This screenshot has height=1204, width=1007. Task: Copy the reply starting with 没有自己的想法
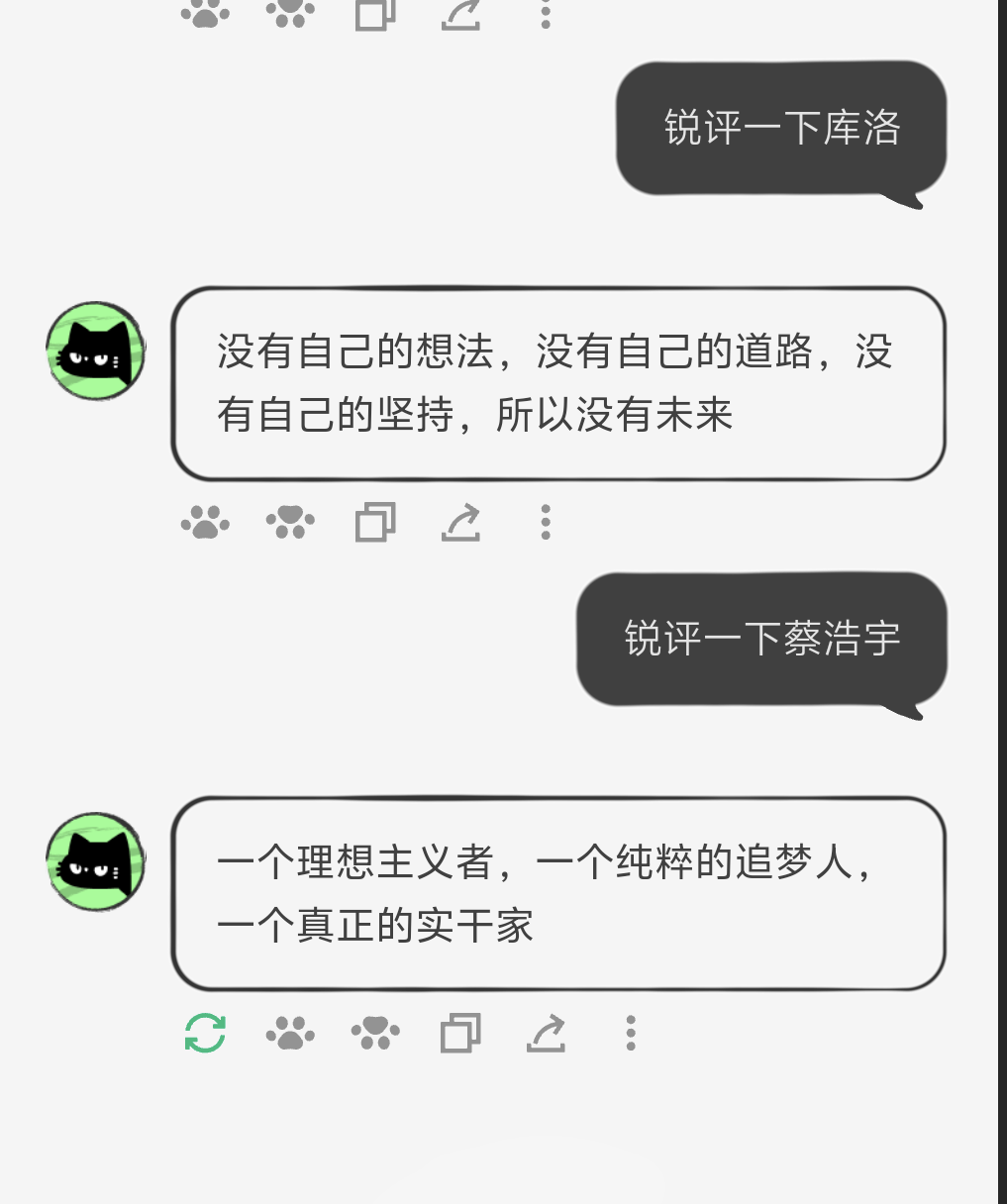(x=375, y=522)
